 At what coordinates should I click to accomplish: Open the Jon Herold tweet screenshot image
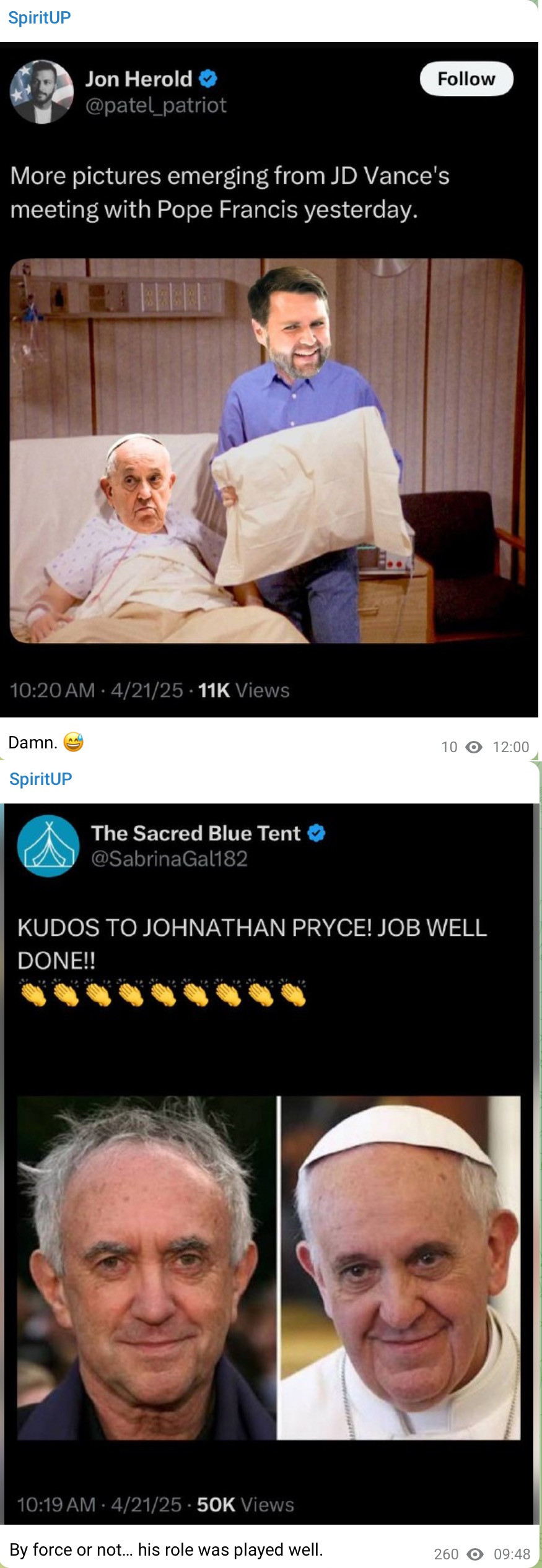tap(268, 379)
